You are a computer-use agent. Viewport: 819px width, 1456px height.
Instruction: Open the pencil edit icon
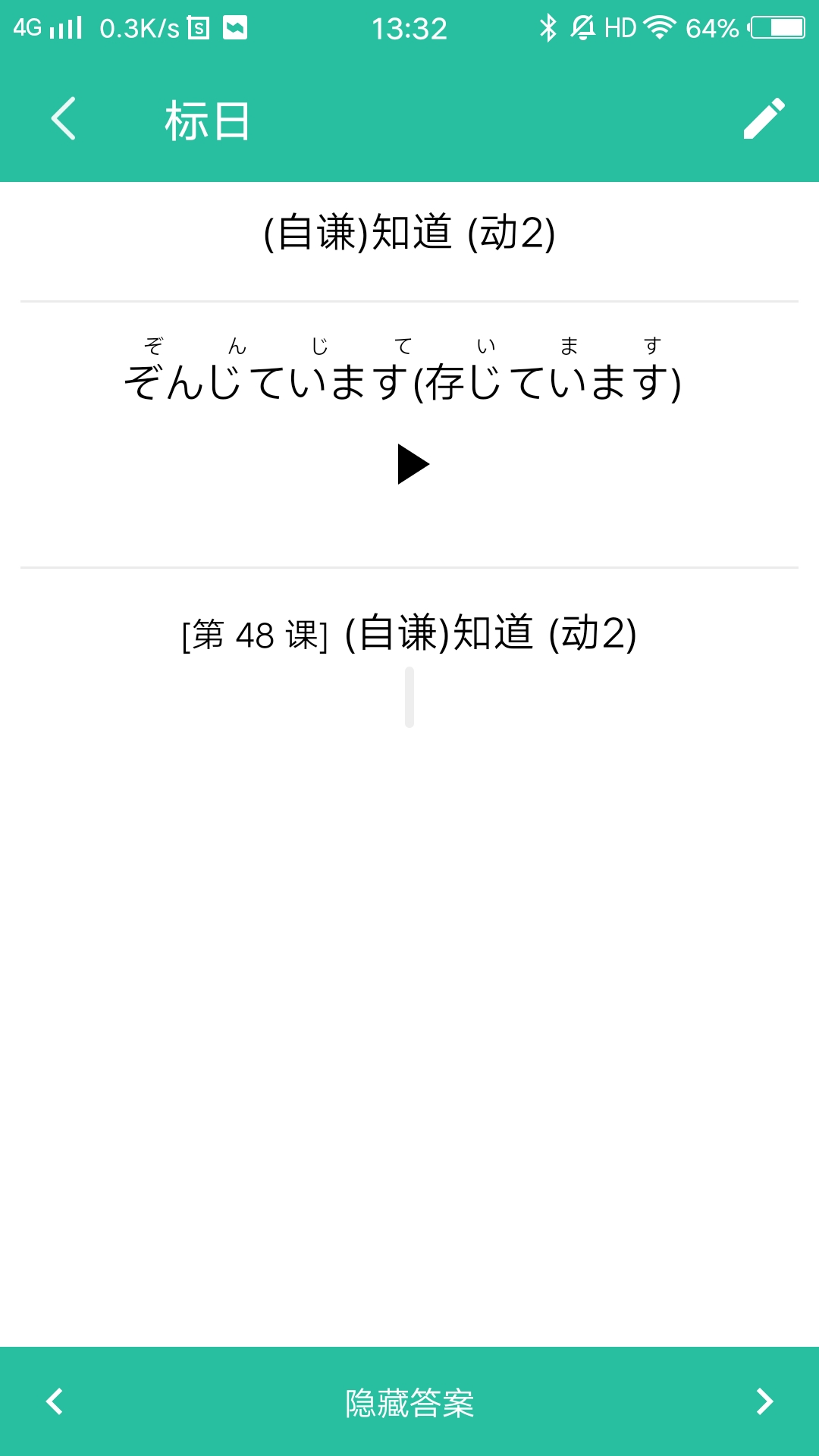point(764,119)
